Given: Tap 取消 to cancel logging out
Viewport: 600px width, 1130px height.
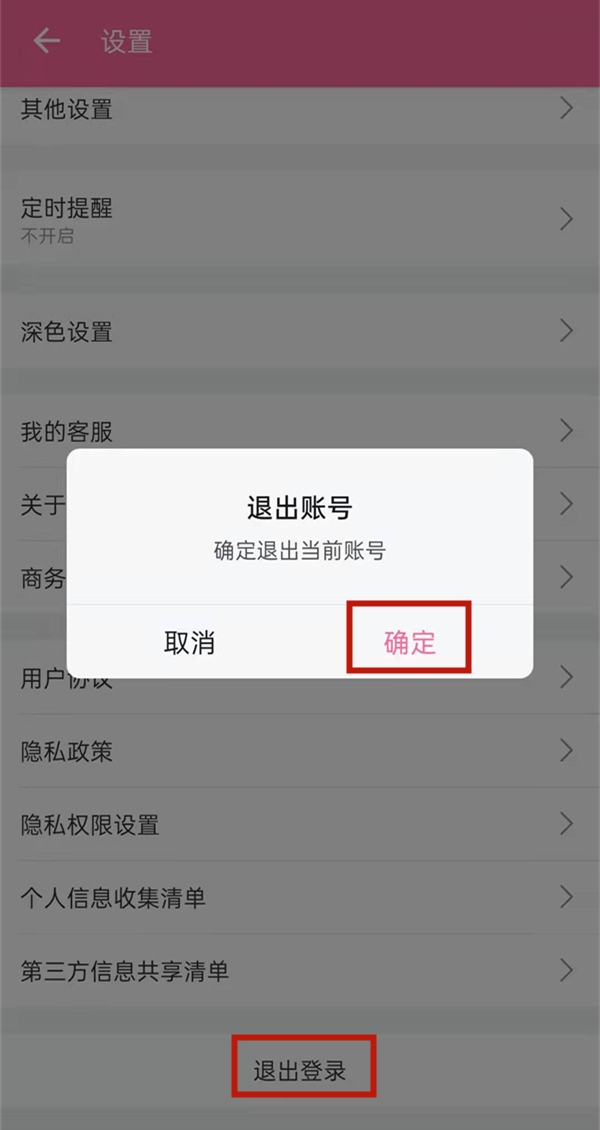Looking at the screenshot, I should (189, 642).
